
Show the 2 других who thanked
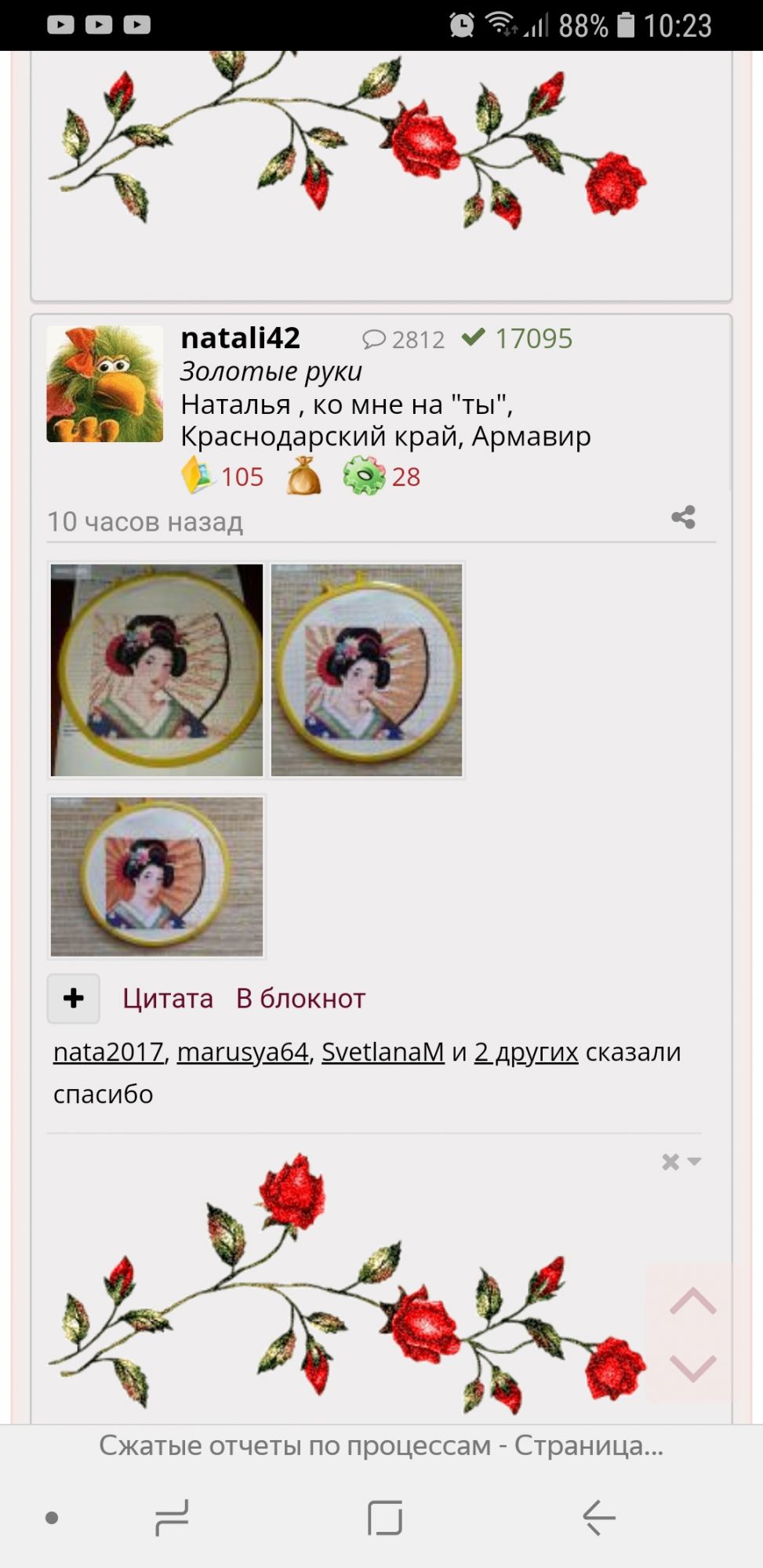tap(525, 1051)
